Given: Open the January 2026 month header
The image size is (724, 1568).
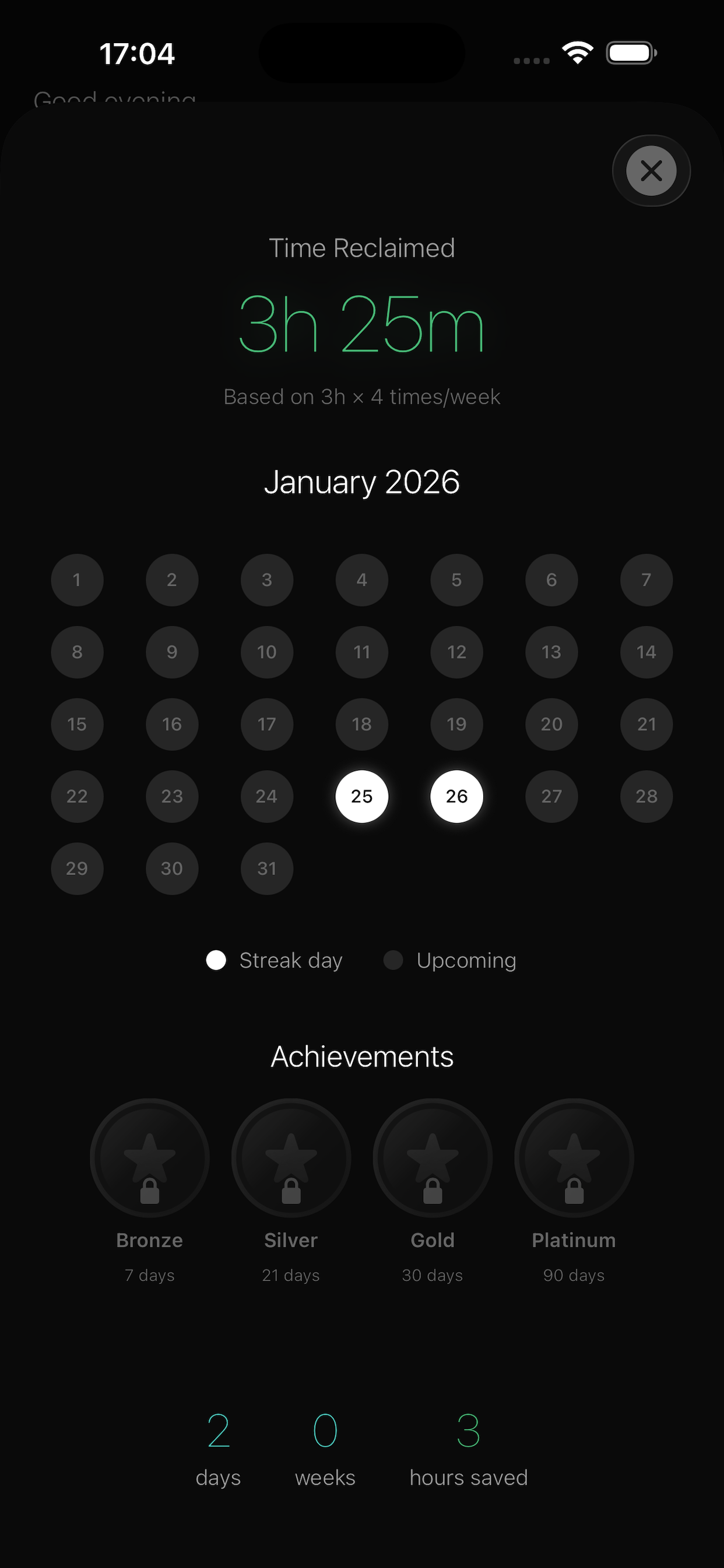Looking at the screenshot, I should [x=362, y=481].
